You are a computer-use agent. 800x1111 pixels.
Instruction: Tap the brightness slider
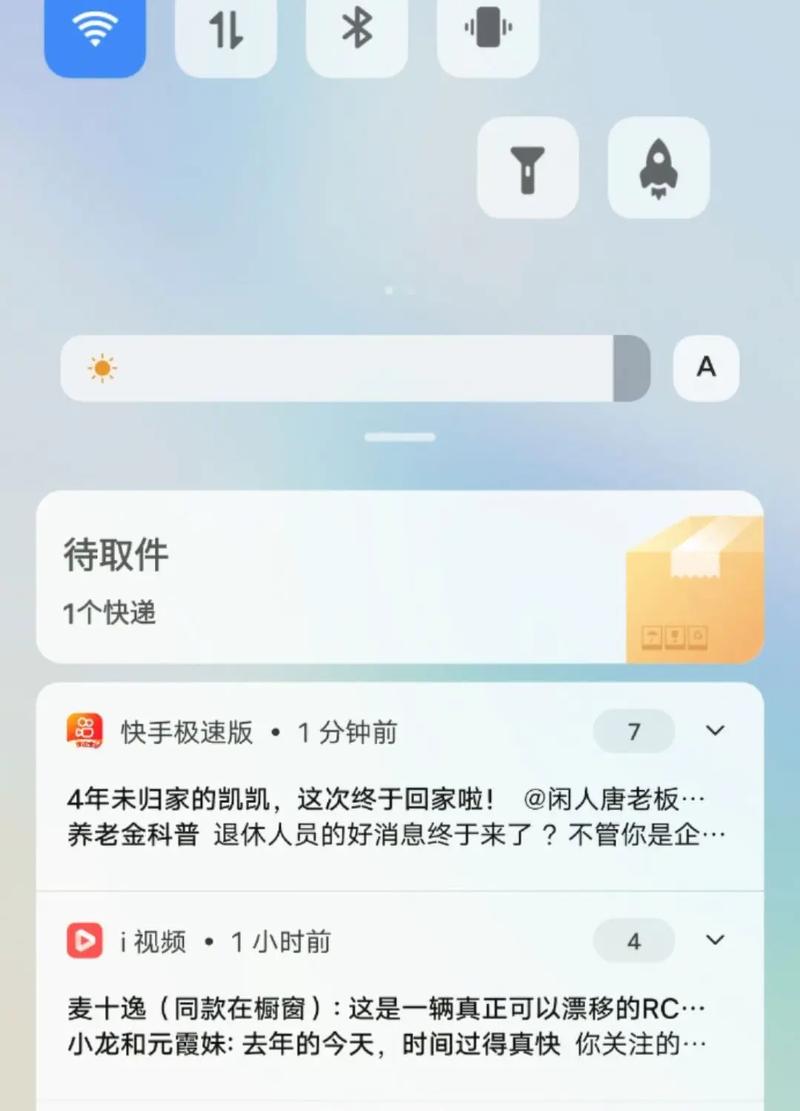pos(355,368)
